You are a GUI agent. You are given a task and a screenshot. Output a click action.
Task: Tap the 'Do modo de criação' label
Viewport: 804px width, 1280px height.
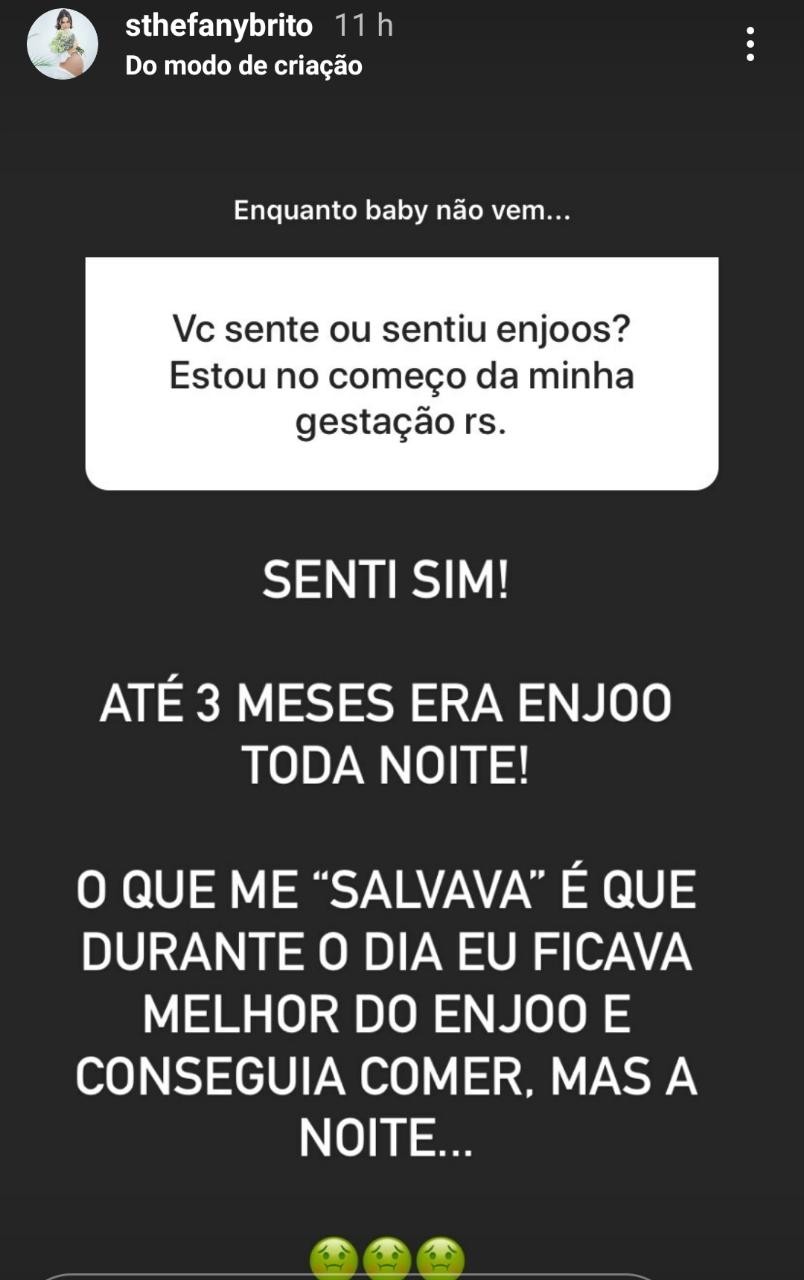click(x=243, y=66)
